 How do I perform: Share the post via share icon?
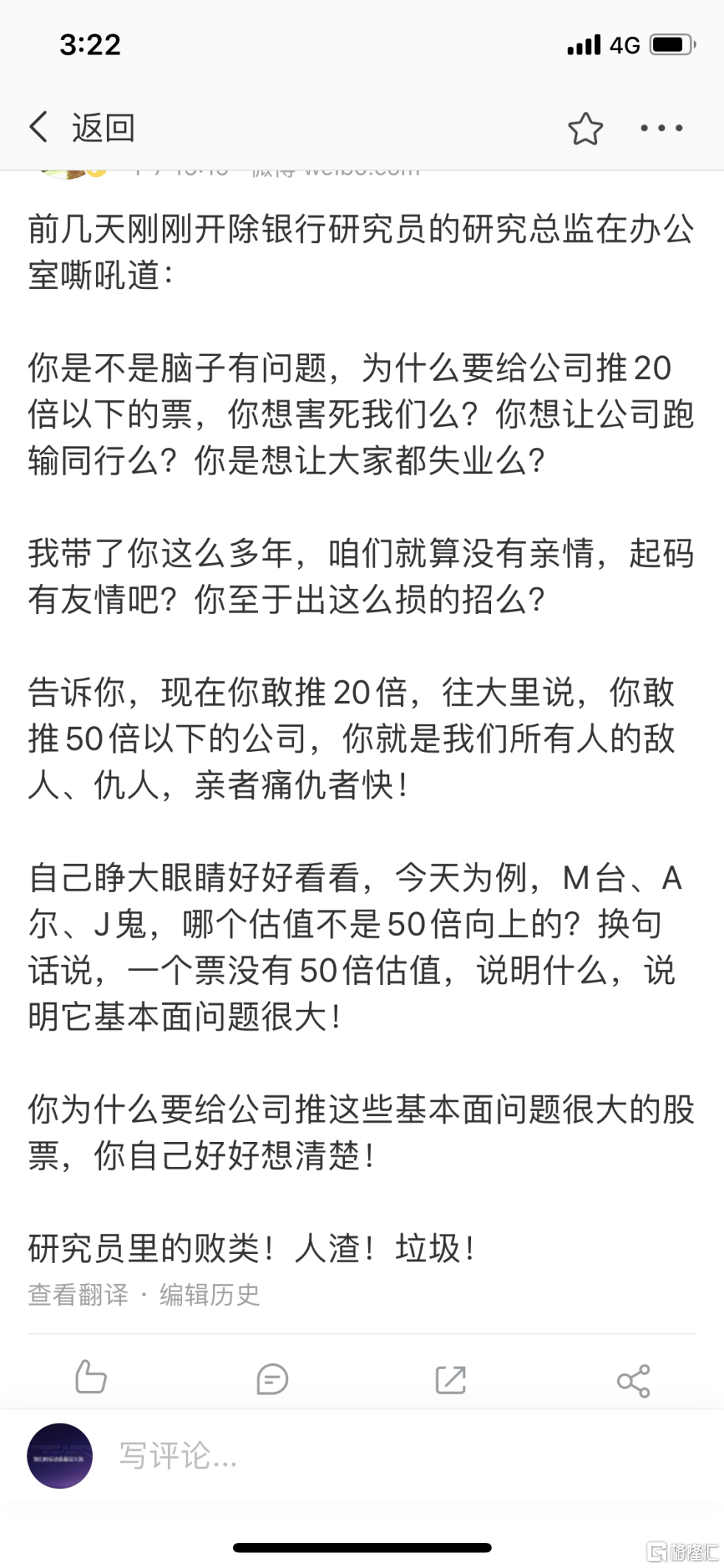pos(633,1380)
